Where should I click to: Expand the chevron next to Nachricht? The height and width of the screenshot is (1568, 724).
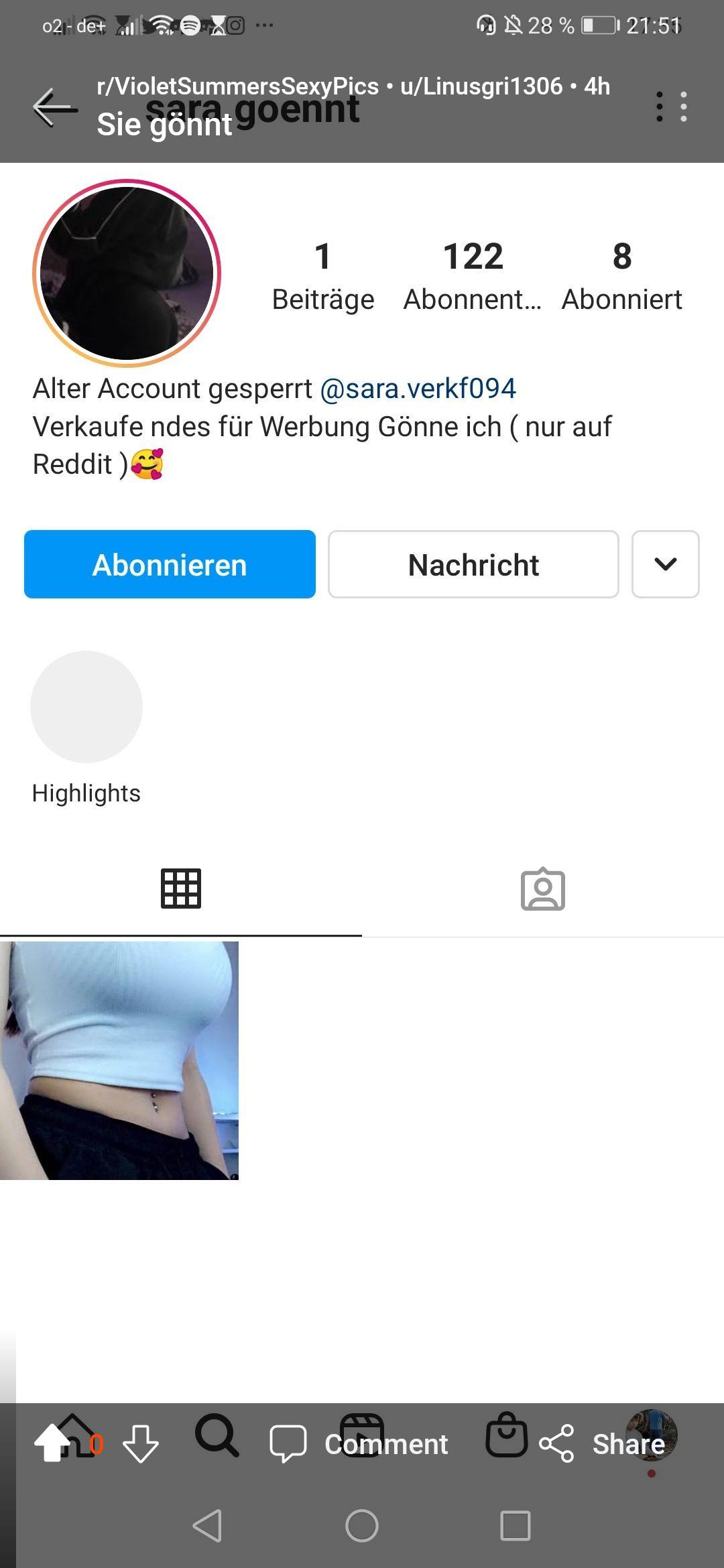pyautogui.click(x=665, y=564)
